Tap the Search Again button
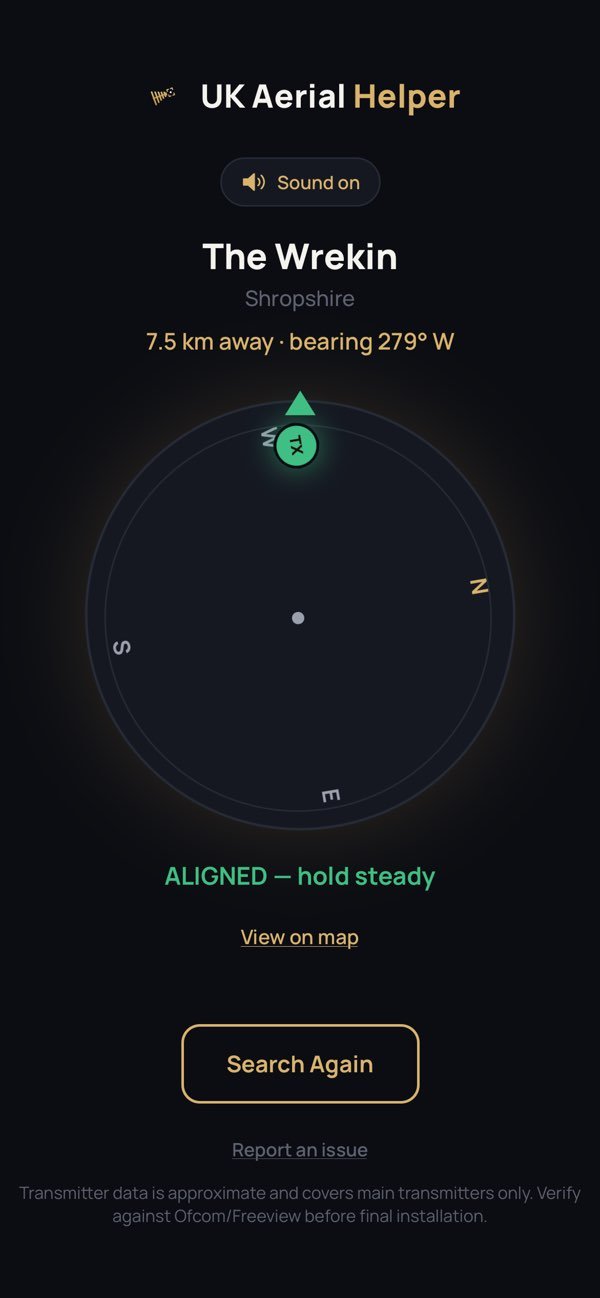This screenshot has width=600, height=1298. pos(300,1064)
